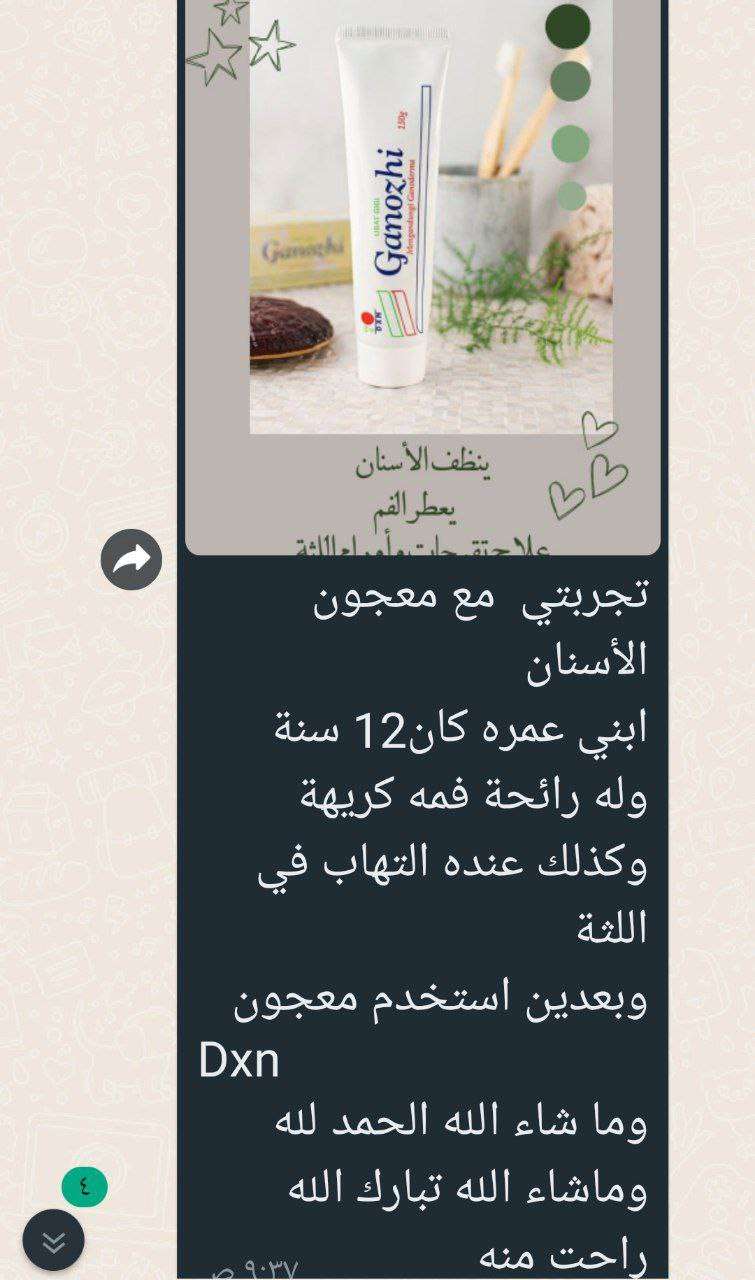Jump to the latest unread messages
The image size is (755, 1280).
pos(54,1241)
